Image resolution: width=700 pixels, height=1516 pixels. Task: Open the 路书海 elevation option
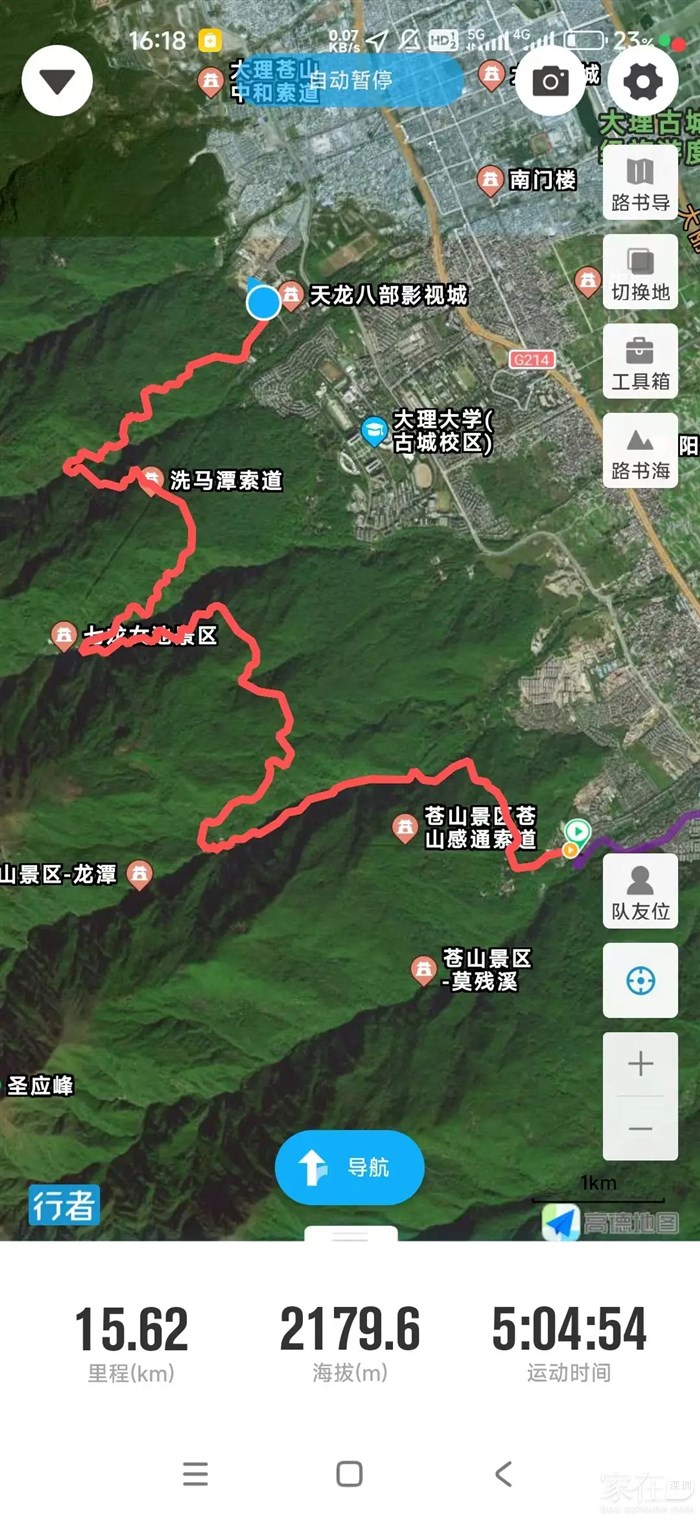[640, 451]
